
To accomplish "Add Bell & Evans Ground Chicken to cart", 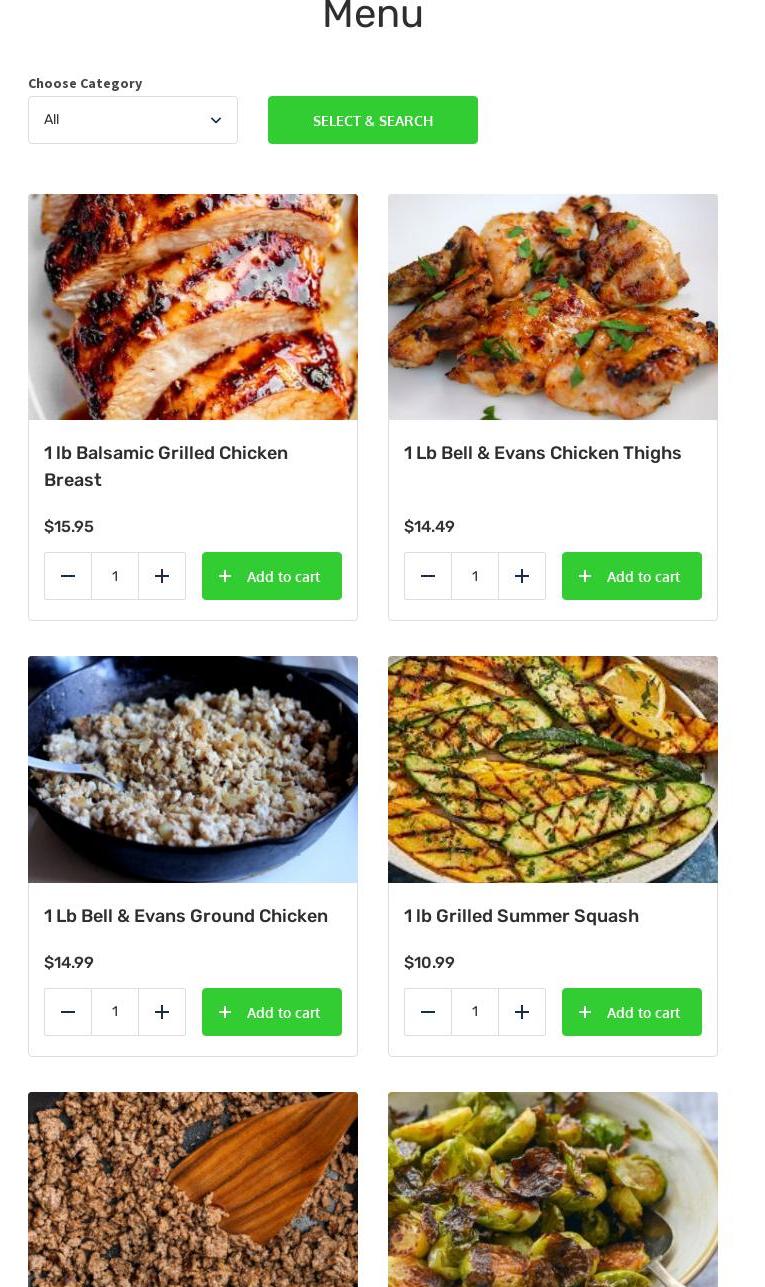I will click(x=272, y=1012).
